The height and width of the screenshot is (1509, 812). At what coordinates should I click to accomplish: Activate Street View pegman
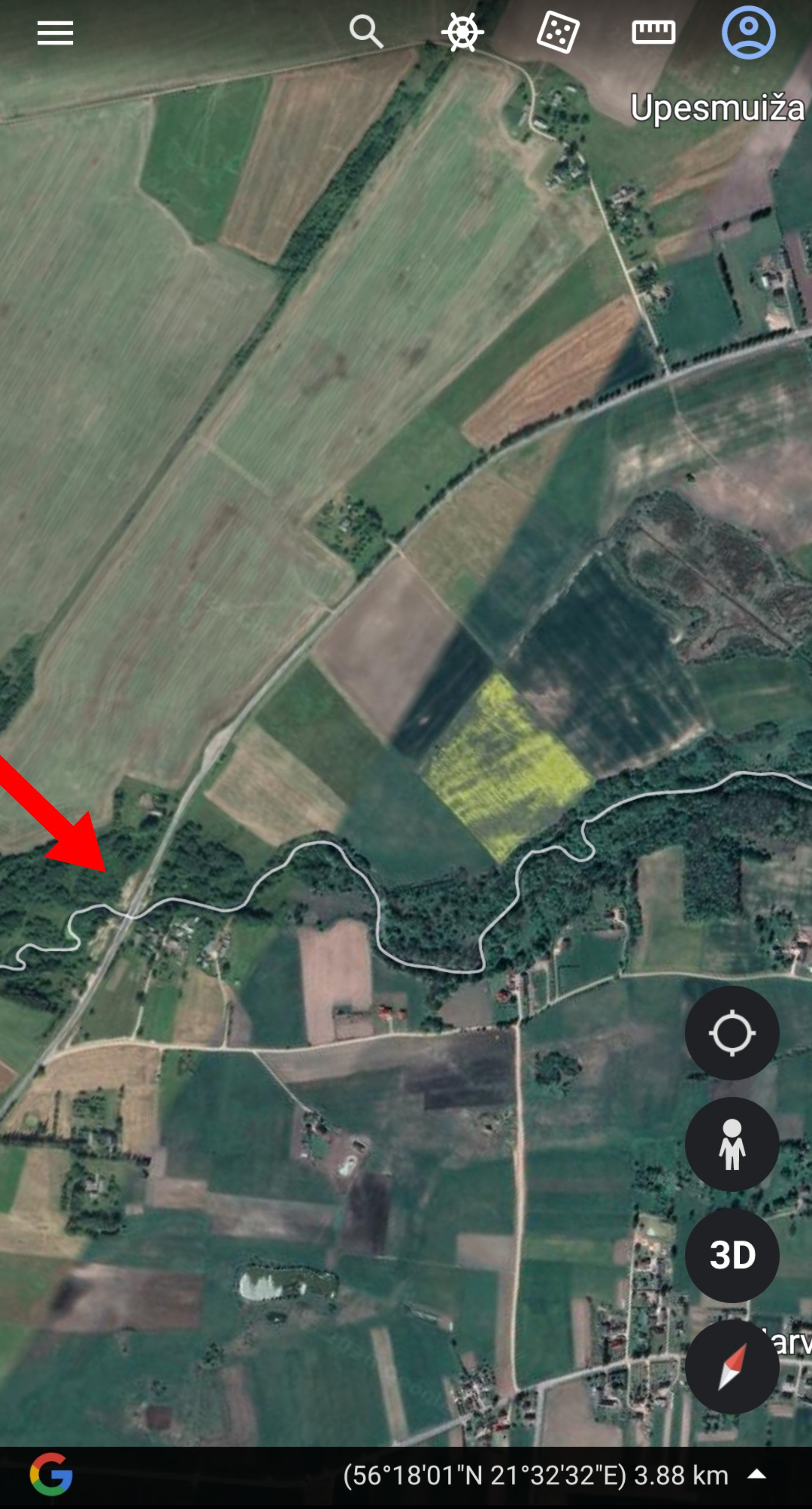coord(732,1144)
